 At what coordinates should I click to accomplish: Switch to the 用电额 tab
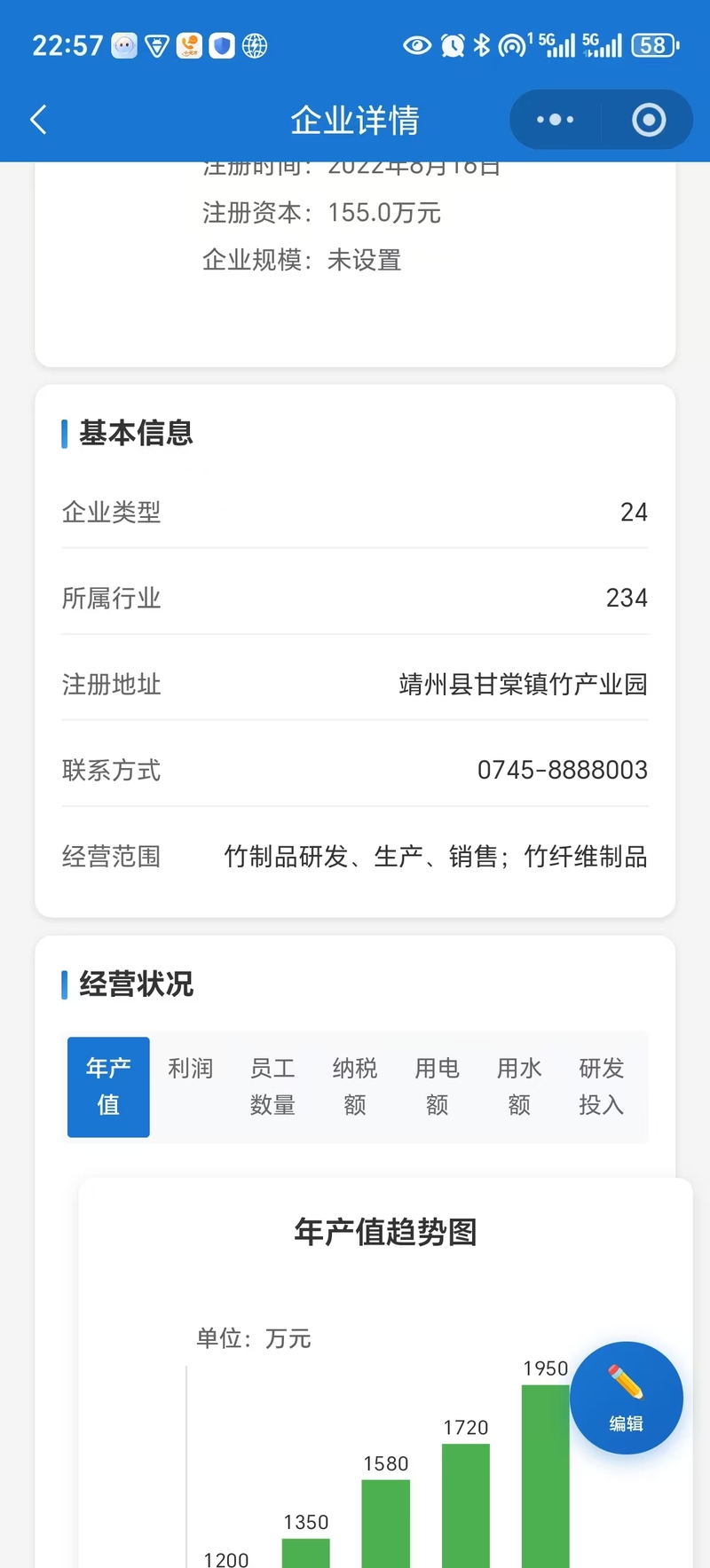click(437, 1086)
